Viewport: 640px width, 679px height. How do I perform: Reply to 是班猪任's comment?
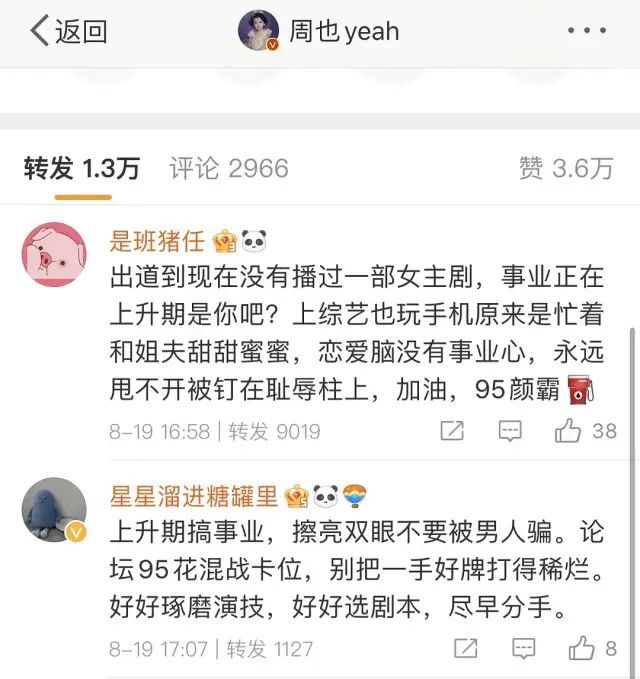(x=510, y=431)
